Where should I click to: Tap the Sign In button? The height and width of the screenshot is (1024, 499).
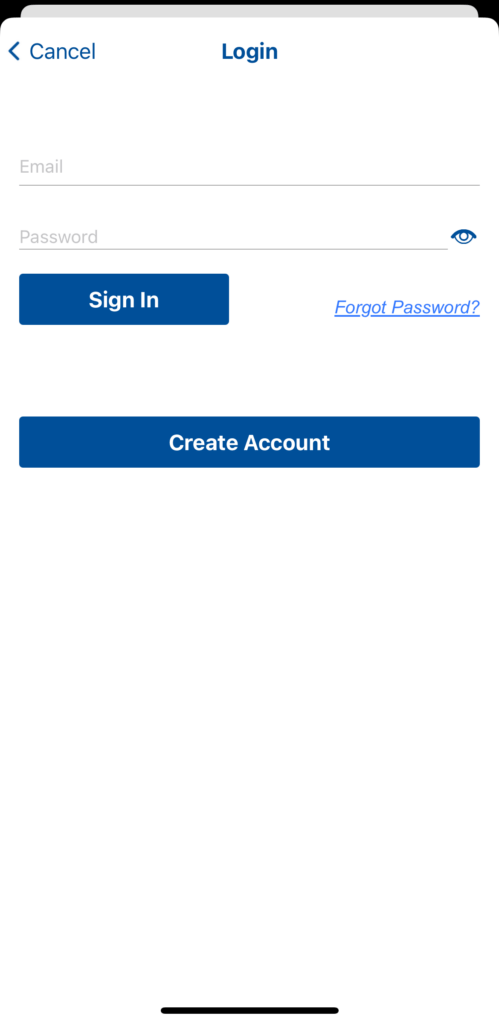coord(124,299)
